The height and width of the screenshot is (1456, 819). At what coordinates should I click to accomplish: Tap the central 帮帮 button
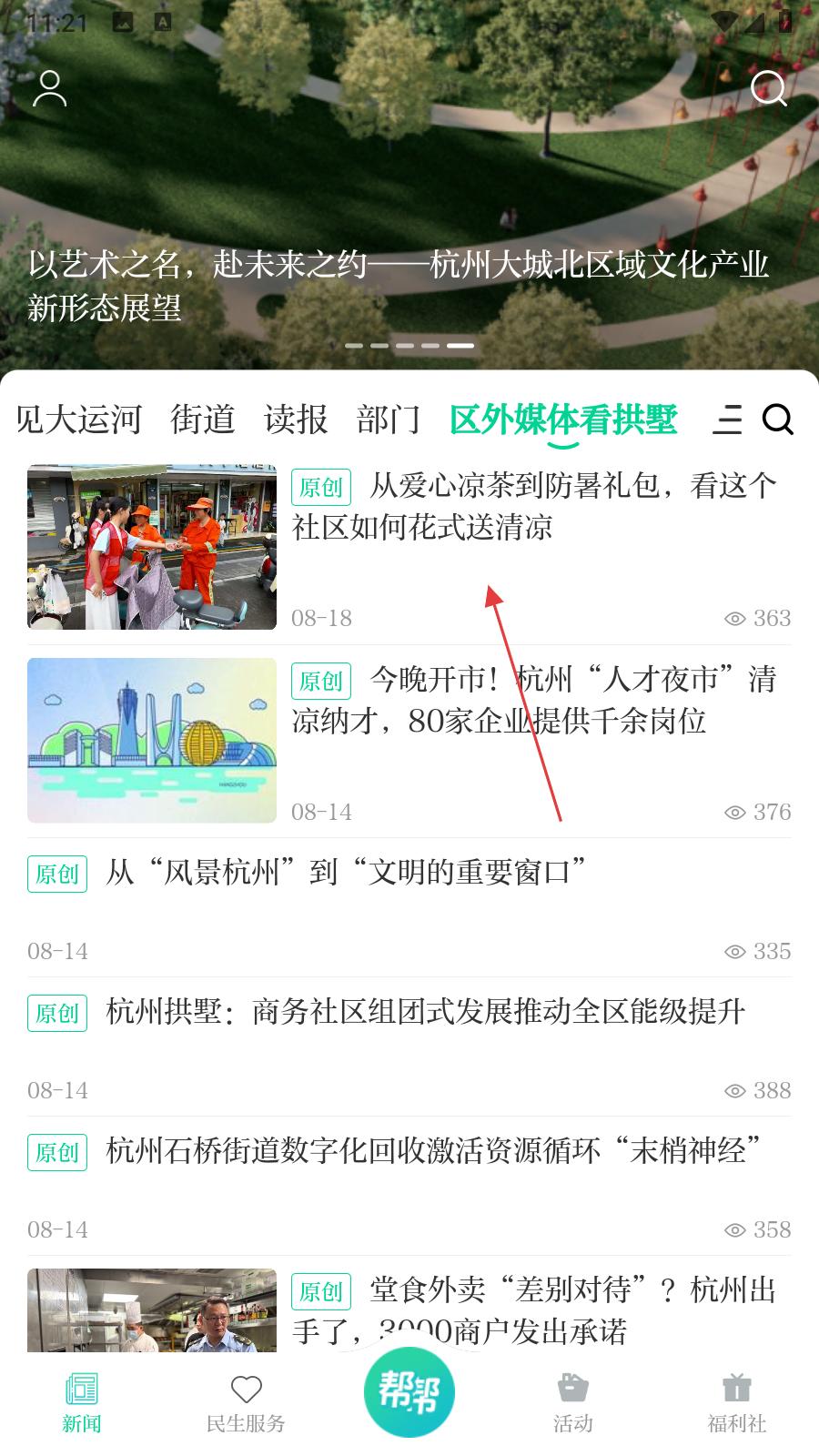[409, 1391]
